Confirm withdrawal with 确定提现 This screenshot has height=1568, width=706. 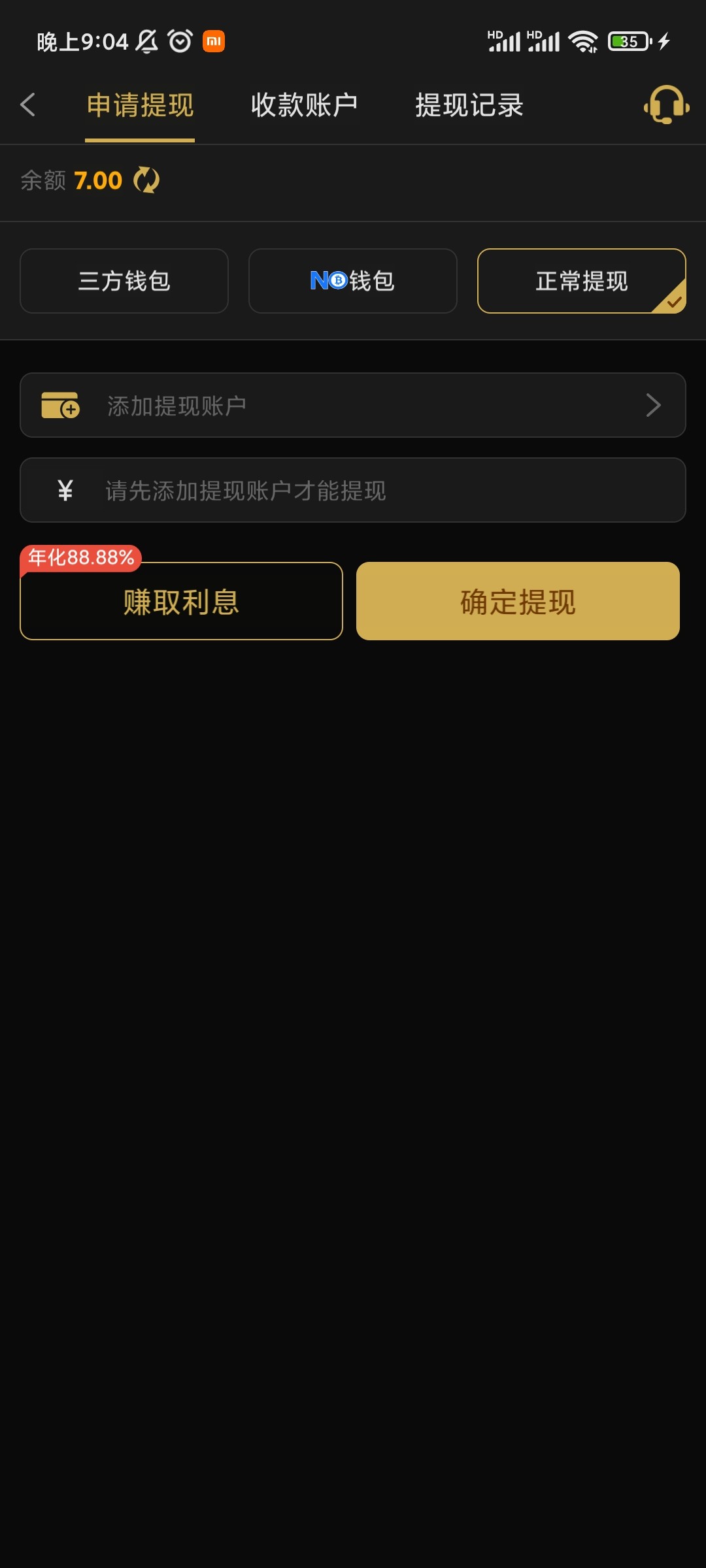click(518, 601)
